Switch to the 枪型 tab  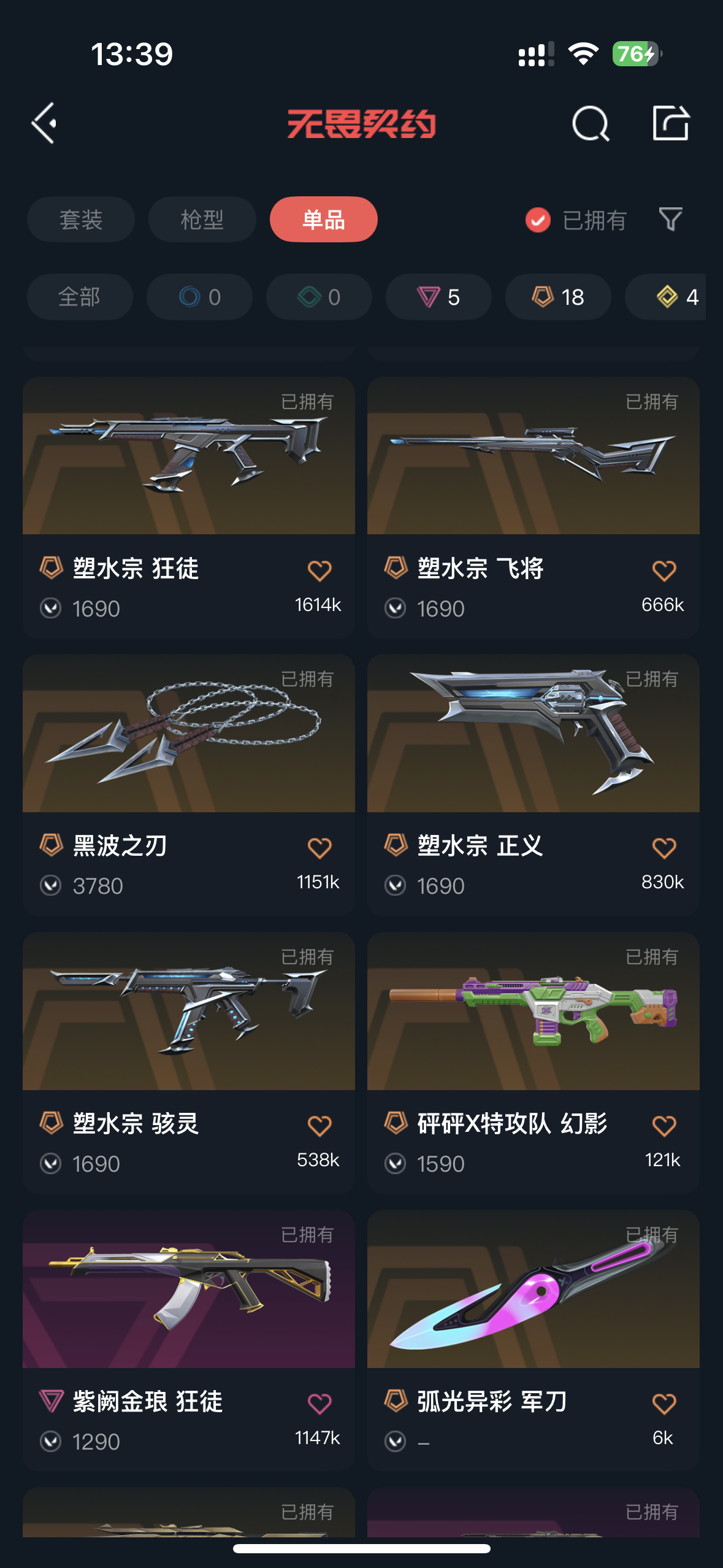202,220
